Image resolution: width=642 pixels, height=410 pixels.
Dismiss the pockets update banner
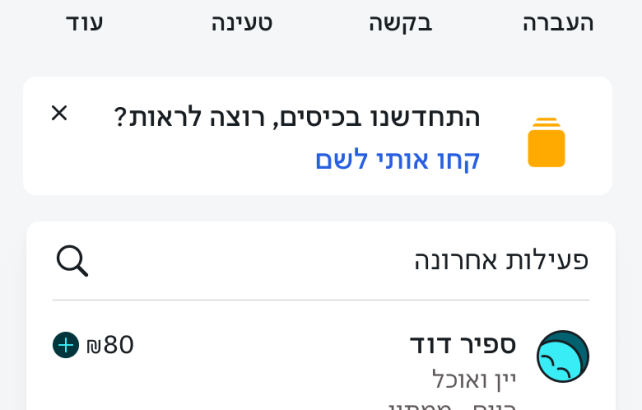point(59,113)
